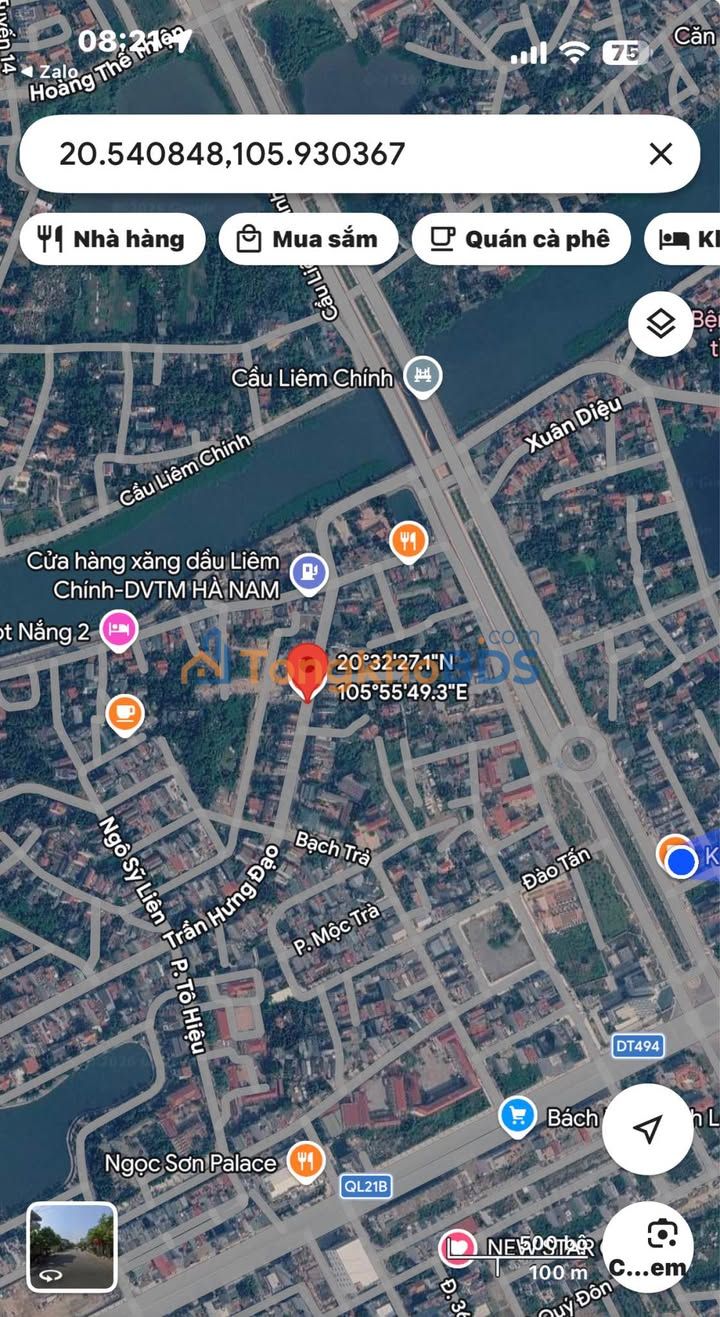
Task: Select the red dropped pin
Action: coord(307,670)
